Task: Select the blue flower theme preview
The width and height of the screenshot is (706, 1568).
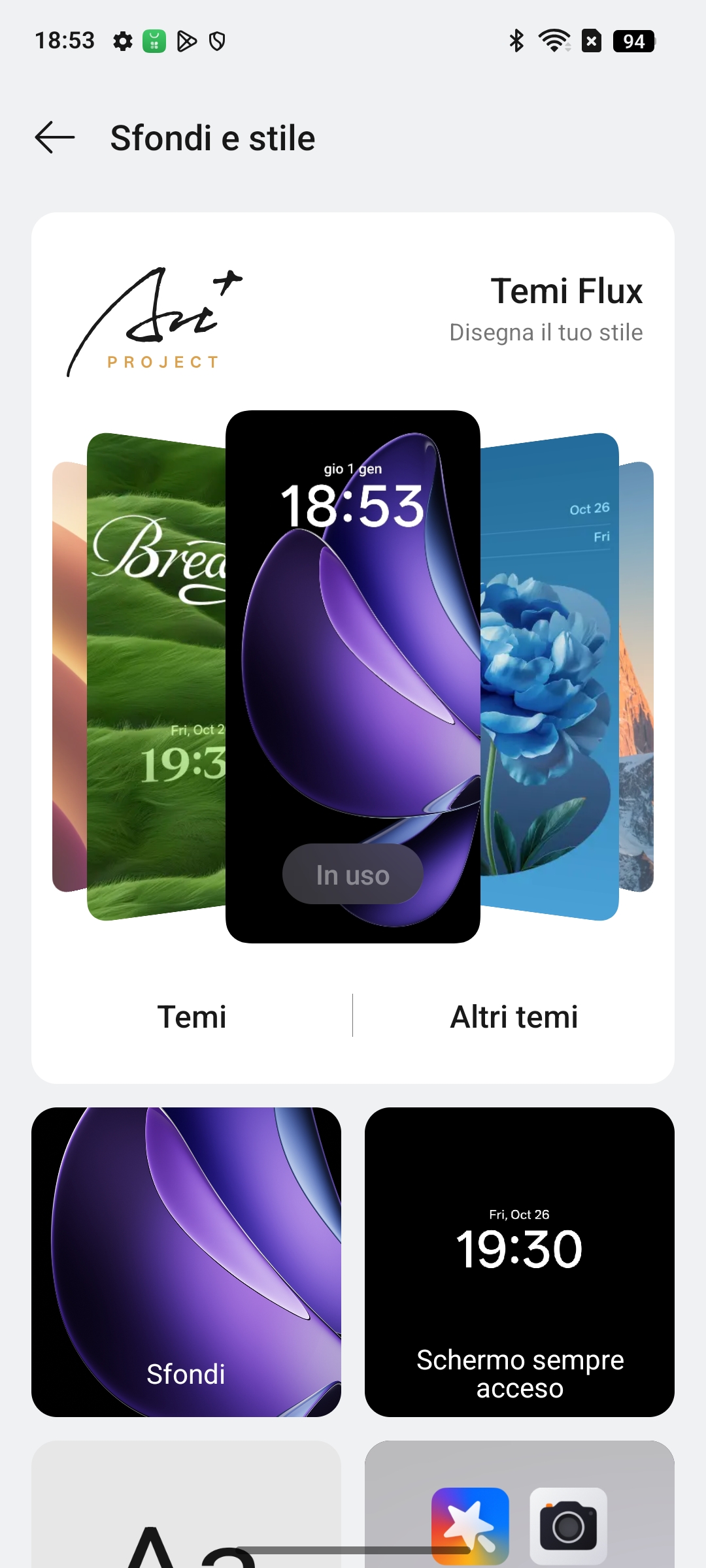Action: 550,677
